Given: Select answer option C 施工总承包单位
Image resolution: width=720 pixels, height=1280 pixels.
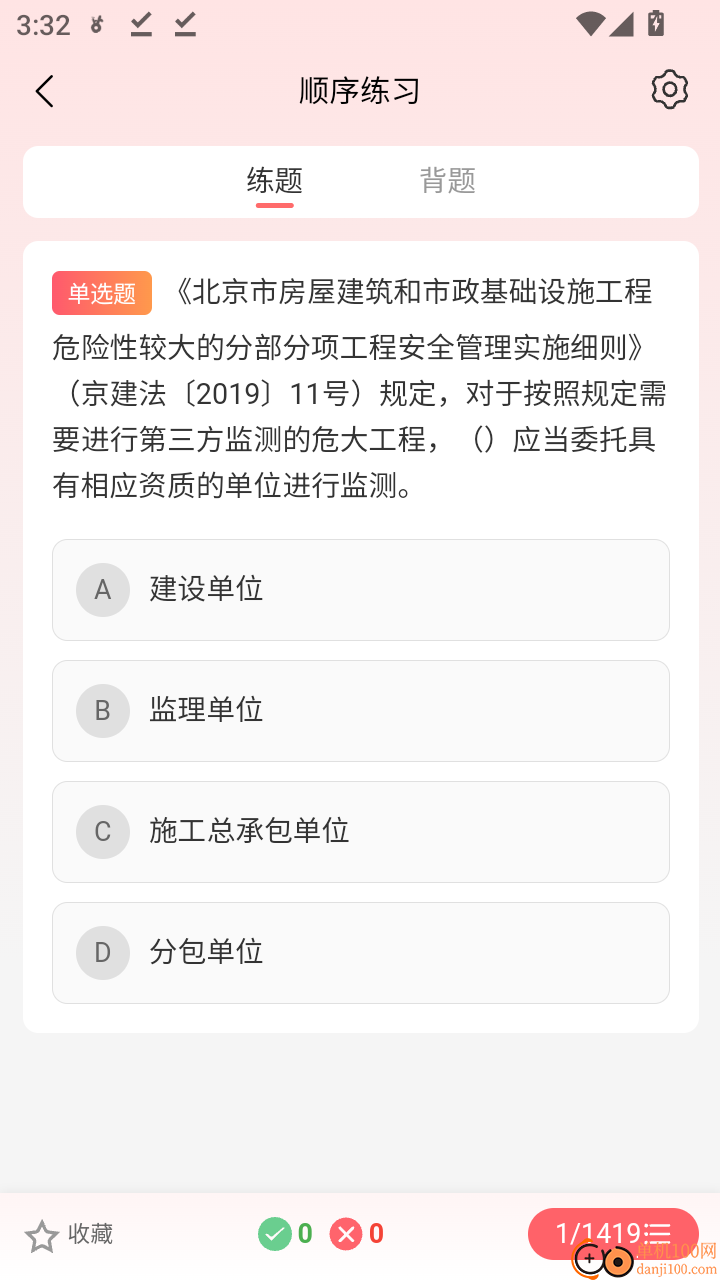Looking at the screenshot, I should click(x=360, y=832).
